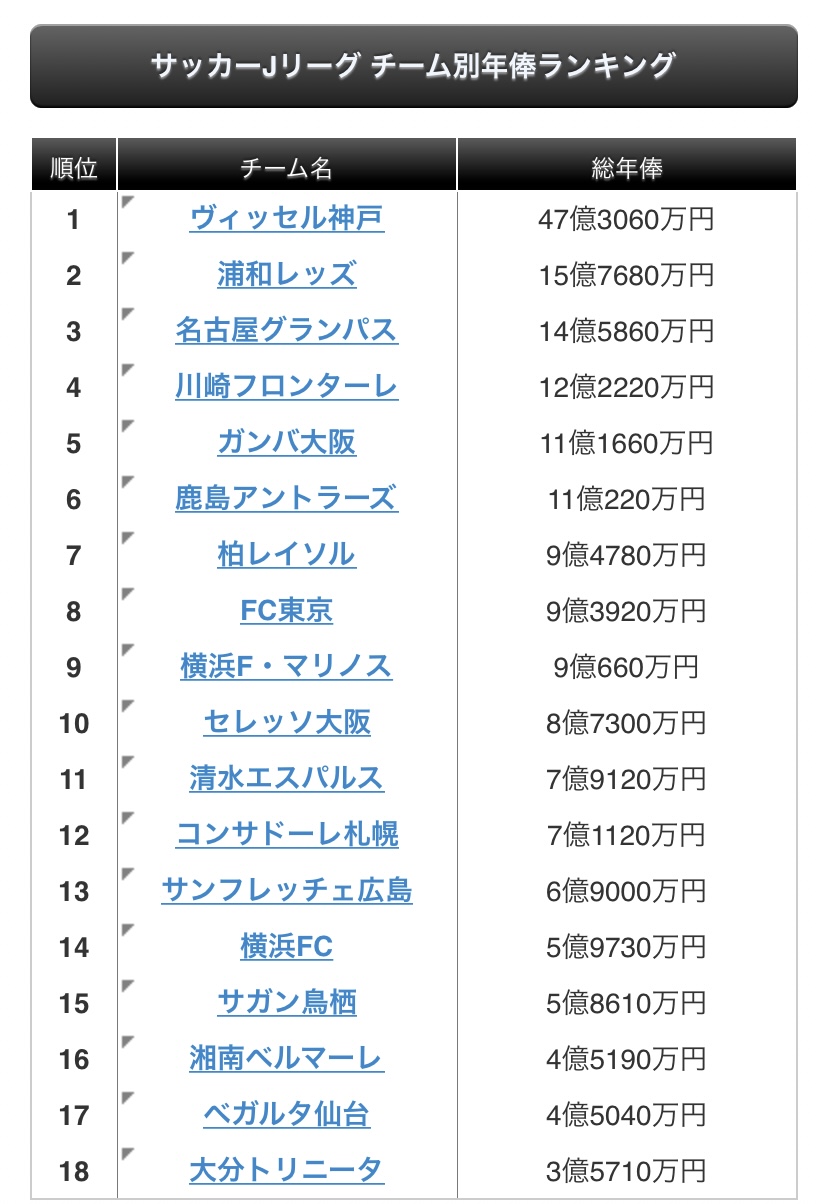Tap the コンサドーレ札幌 team link

point(286,834)
